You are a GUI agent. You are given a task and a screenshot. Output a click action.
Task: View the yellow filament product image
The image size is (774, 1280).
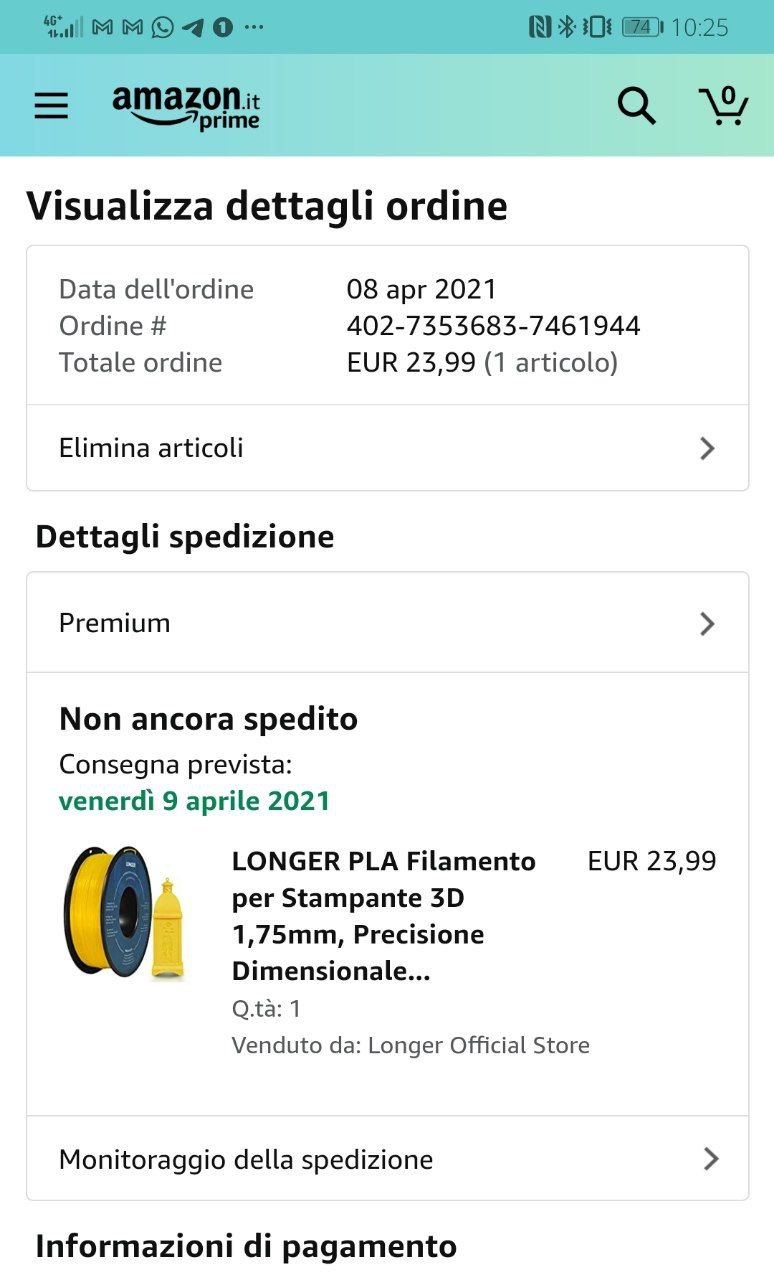click(126, 913)
